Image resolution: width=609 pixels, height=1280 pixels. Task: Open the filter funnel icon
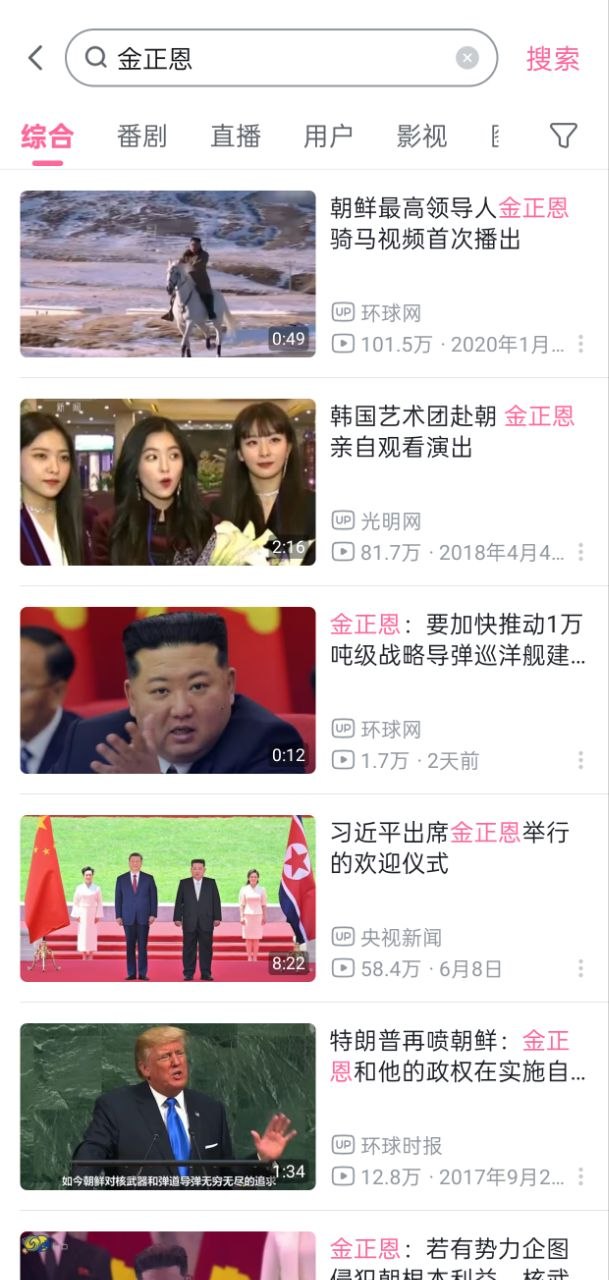pyautogui.click(x=564, y=135)
